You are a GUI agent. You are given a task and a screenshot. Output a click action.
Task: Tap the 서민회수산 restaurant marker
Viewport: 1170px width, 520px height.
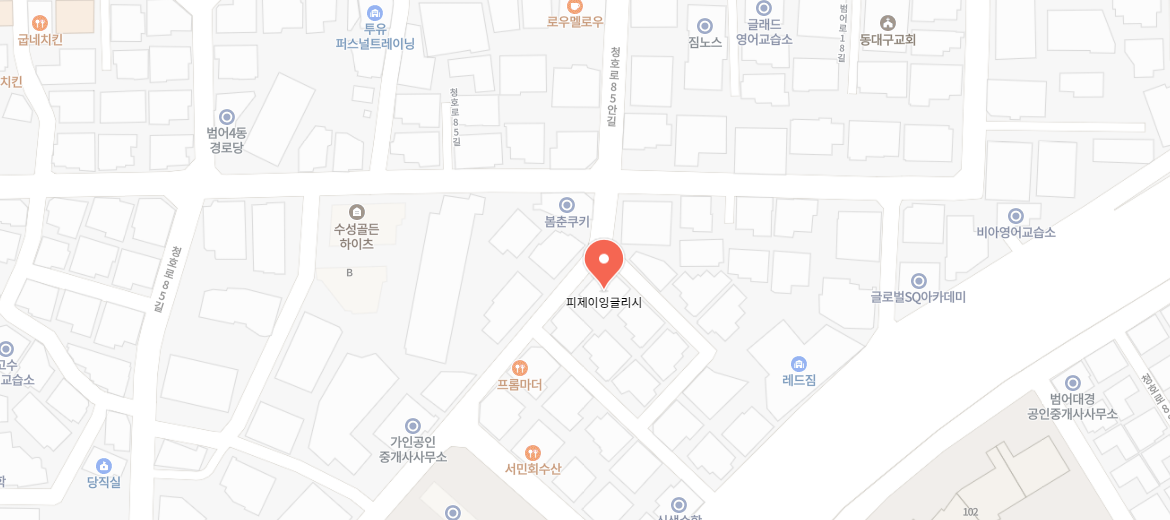tap(533, 453)
